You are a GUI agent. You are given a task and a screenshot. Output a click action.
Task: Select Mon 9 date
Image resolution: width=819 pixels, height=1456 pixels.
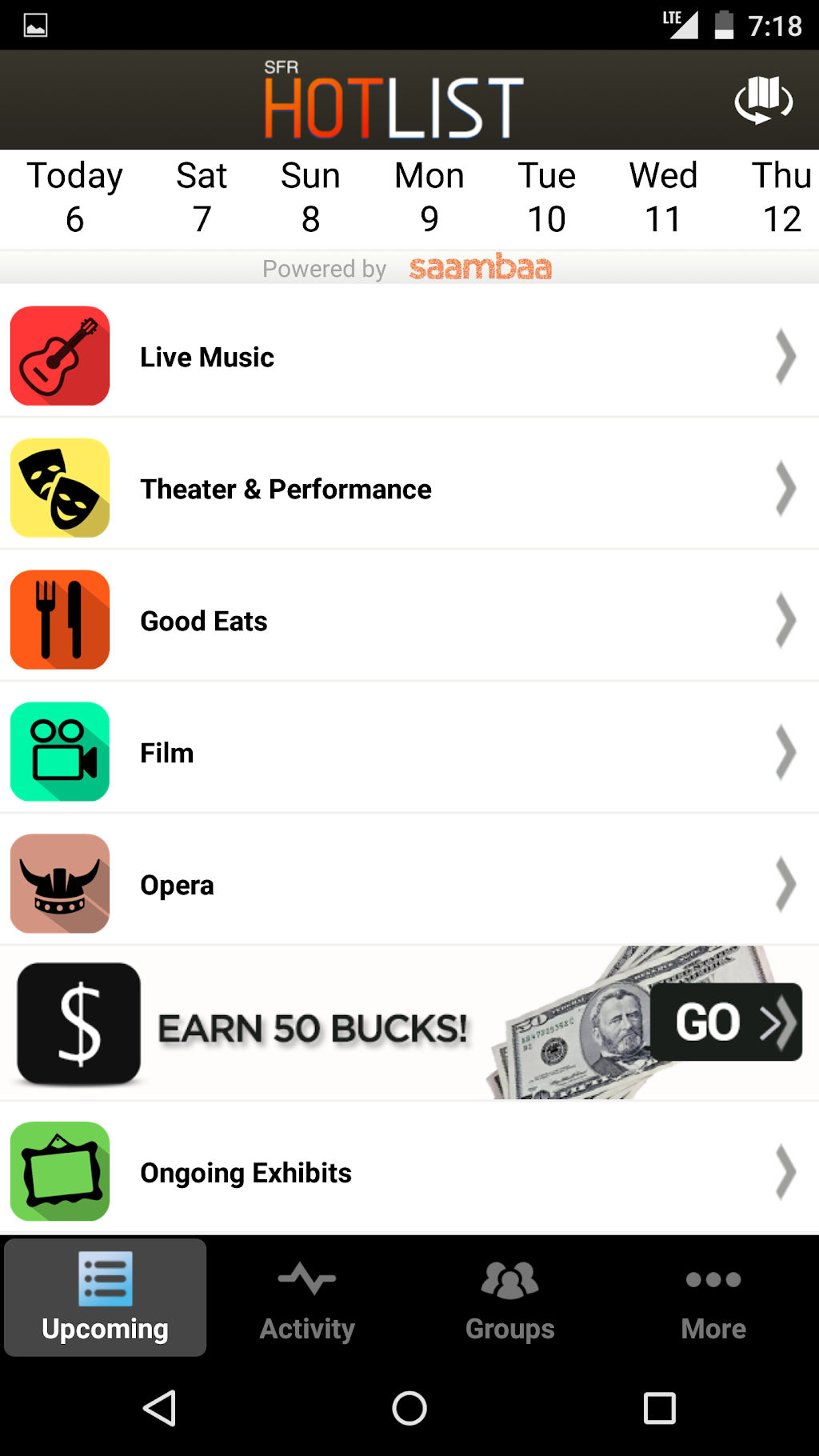(429, 198)
